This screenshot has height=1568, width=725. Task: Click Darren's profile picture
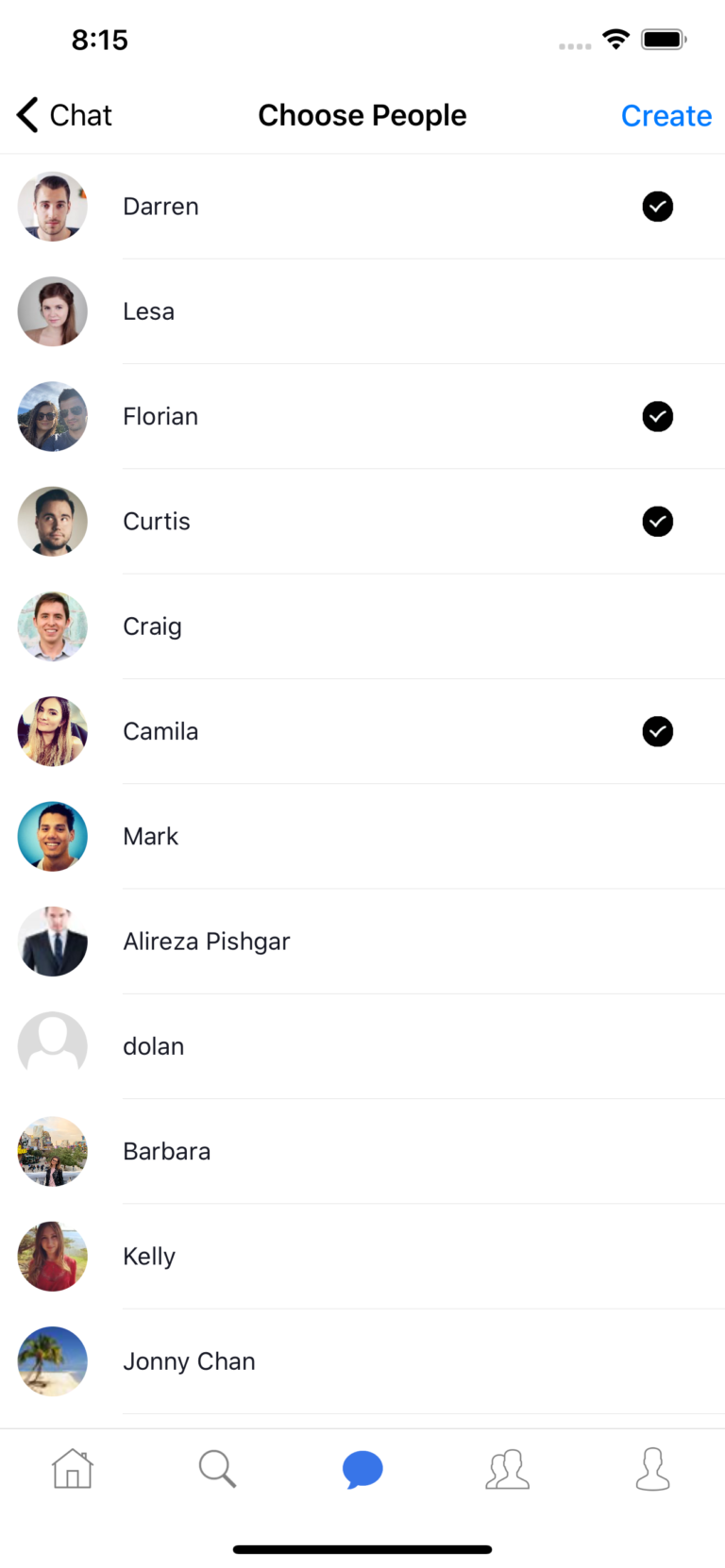click(52, 206)
